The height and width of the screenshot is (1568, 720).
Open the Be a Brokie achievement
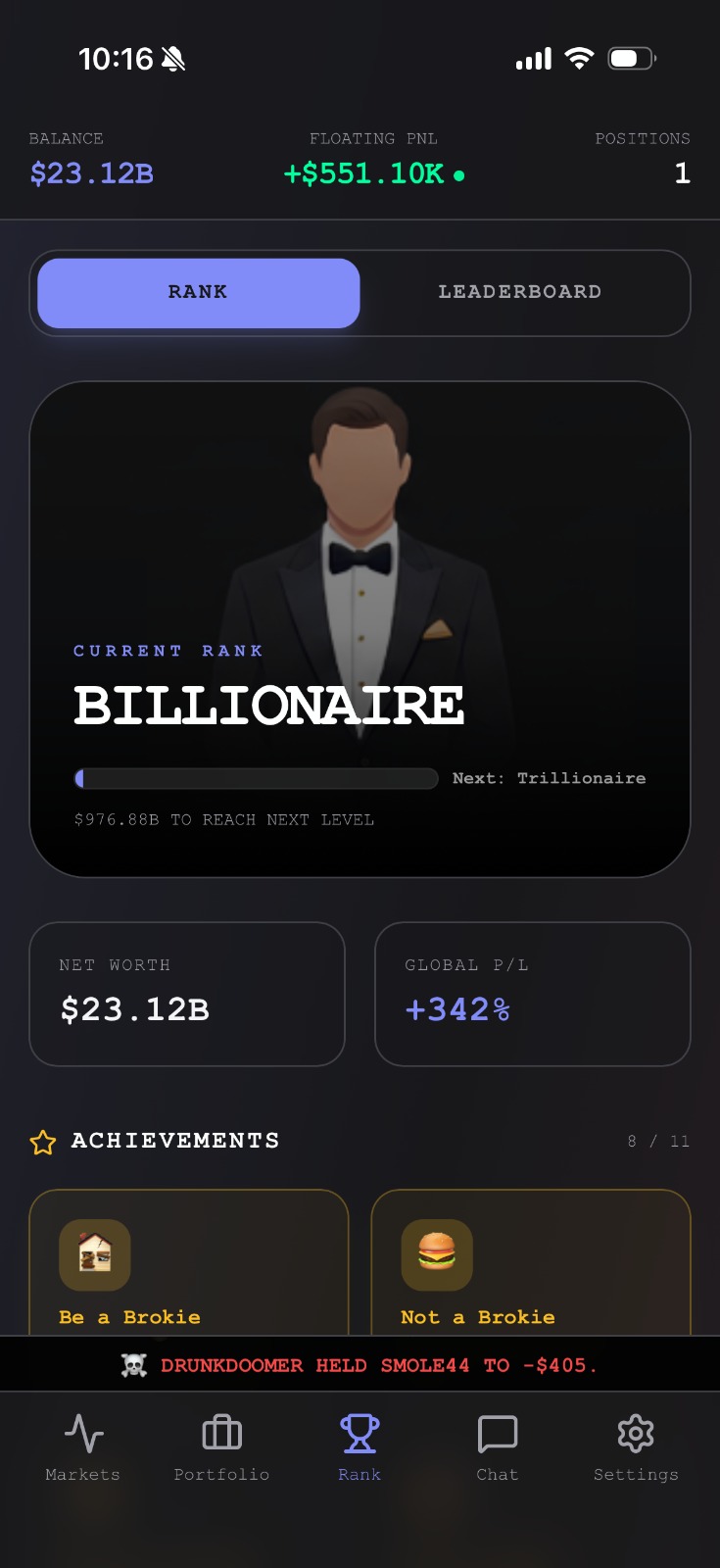tap(189, 1264)
